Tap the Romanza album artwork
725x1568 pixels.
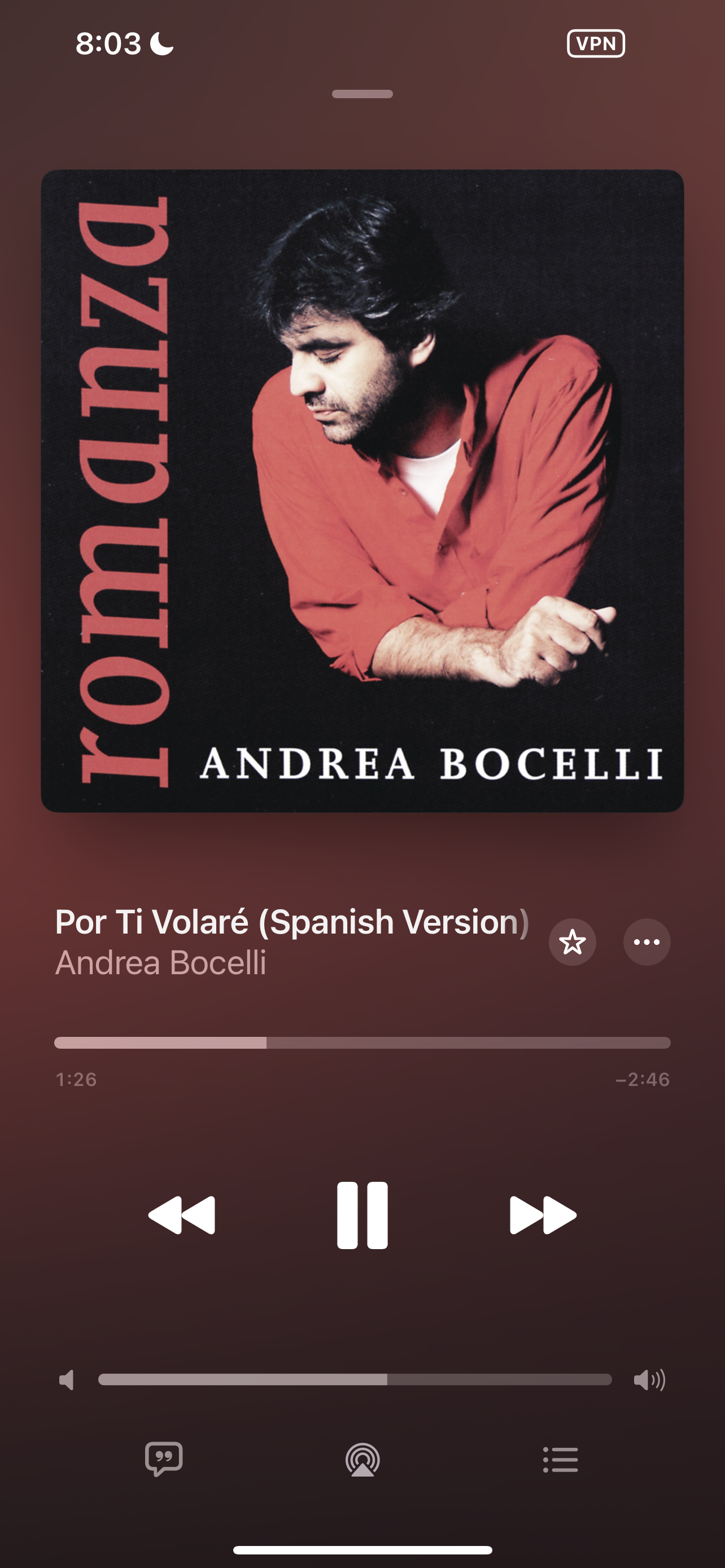coord(362,490)
